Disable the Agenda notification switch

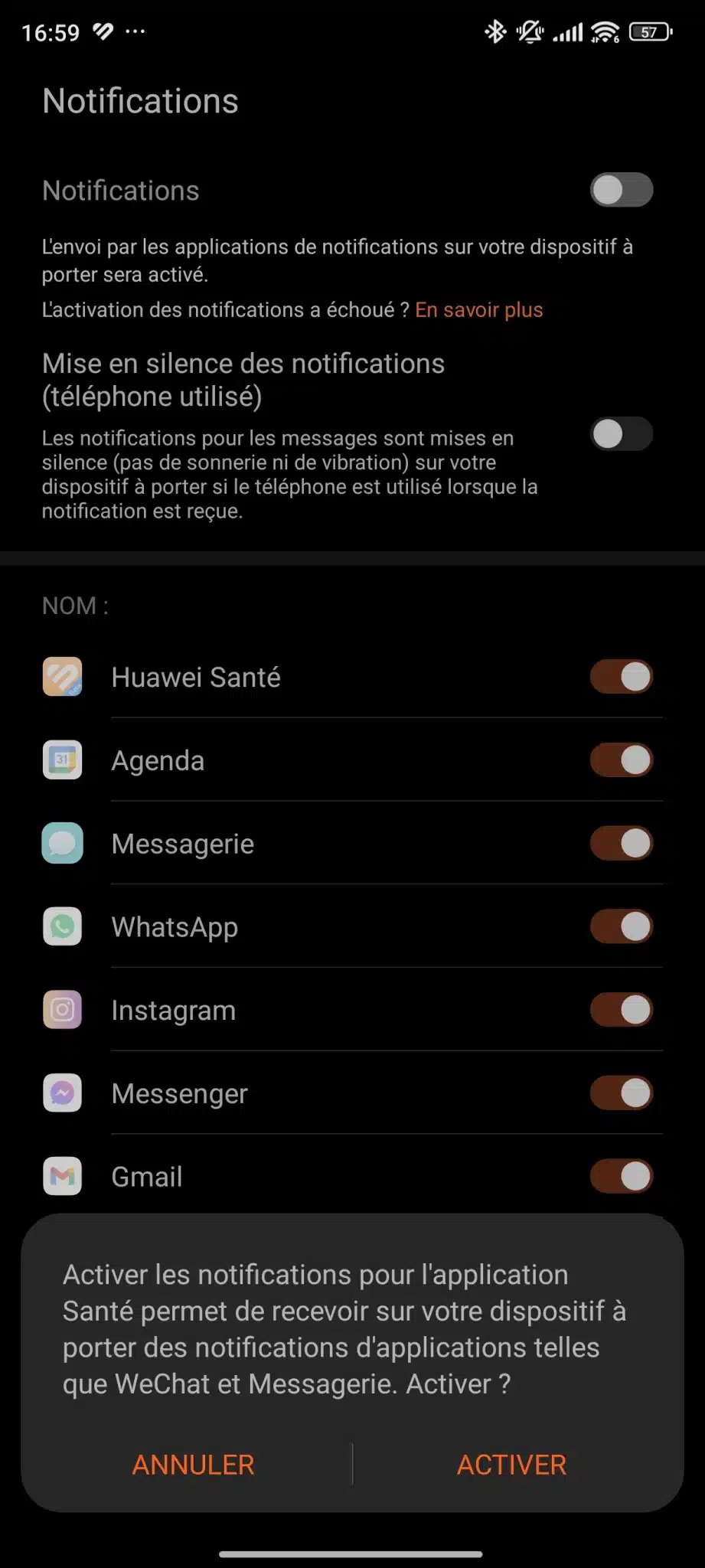tap(622, 760)
